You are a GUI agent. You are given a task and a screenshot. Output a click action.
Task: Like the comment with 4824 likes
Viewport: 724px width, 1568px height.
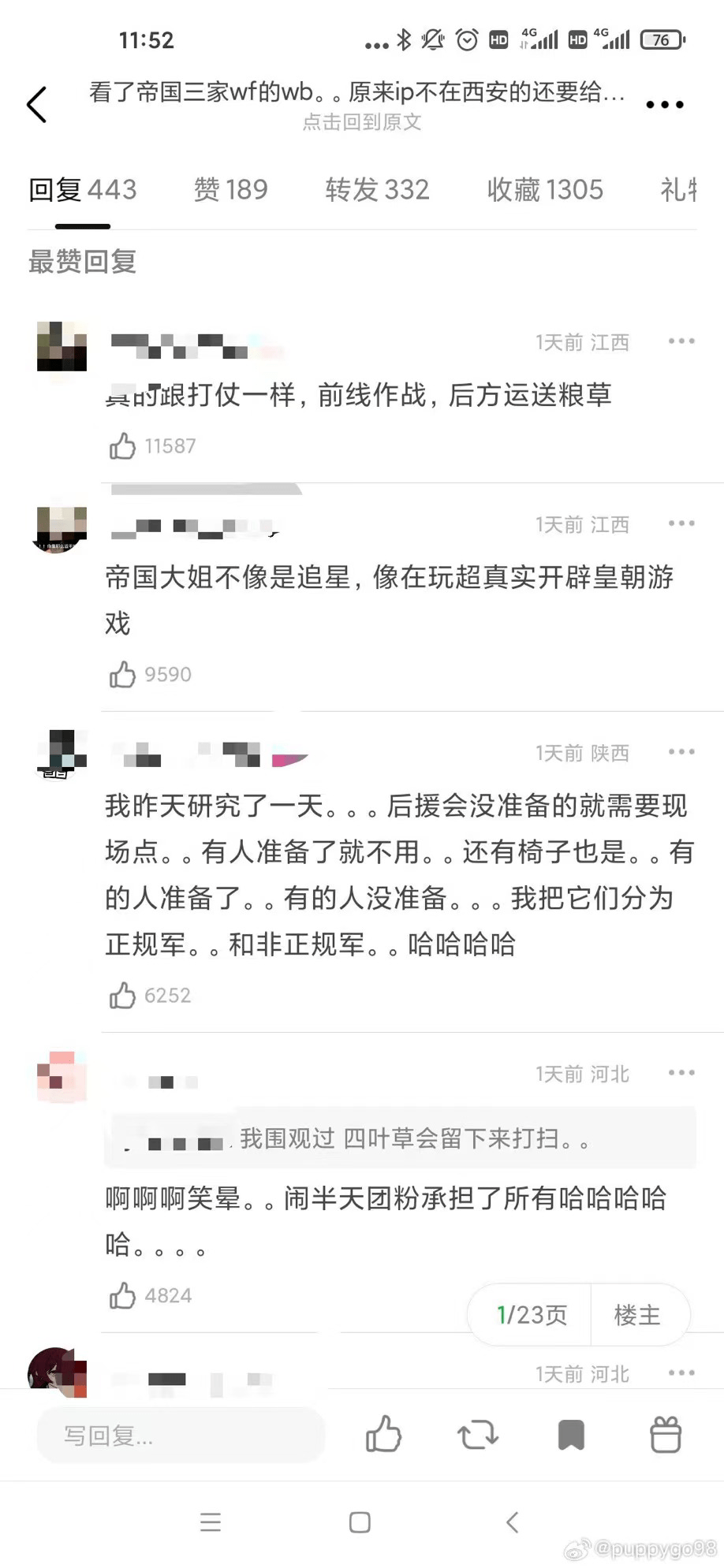pyautogui.click(x=123, y=1296)
